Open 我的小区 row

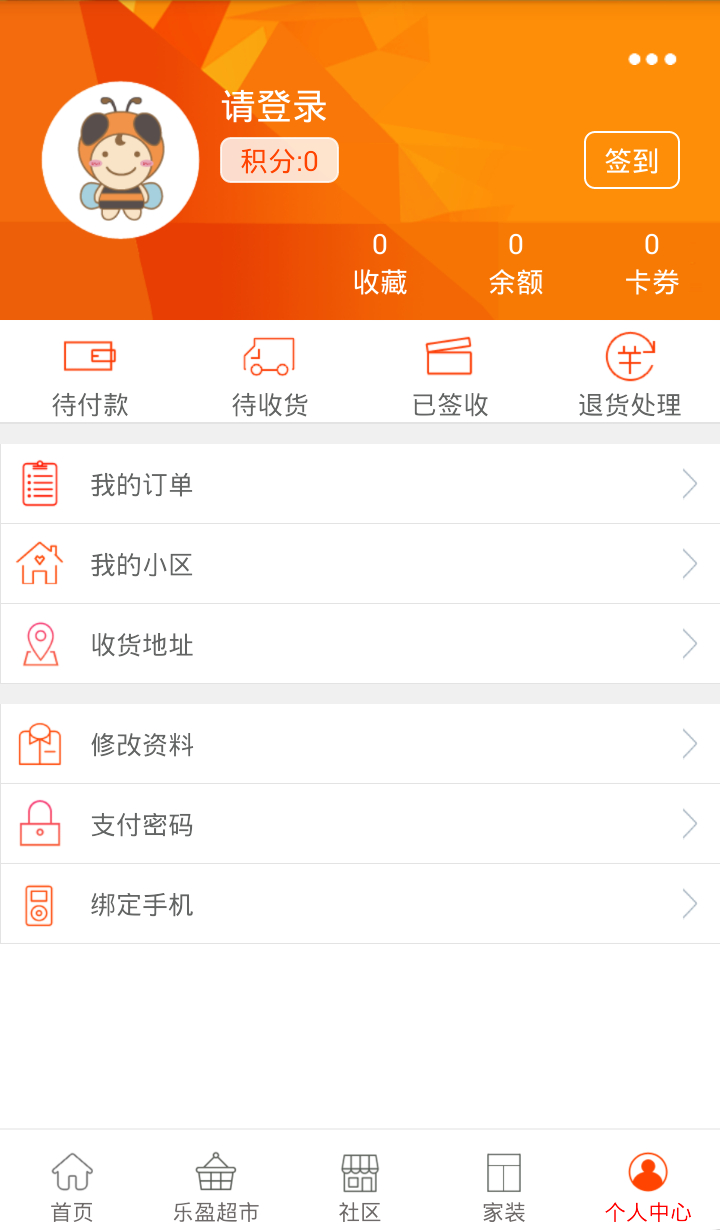360,564
